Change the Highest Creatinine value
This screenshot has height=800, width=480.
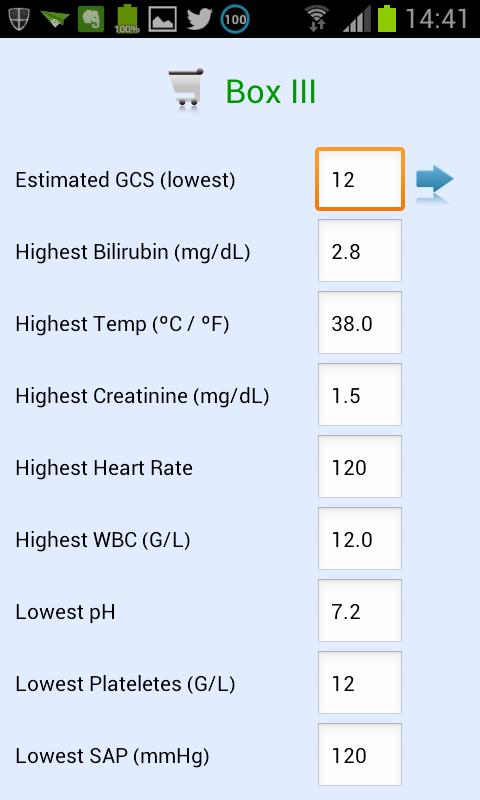pyautogui.click(x=360, y=395)
